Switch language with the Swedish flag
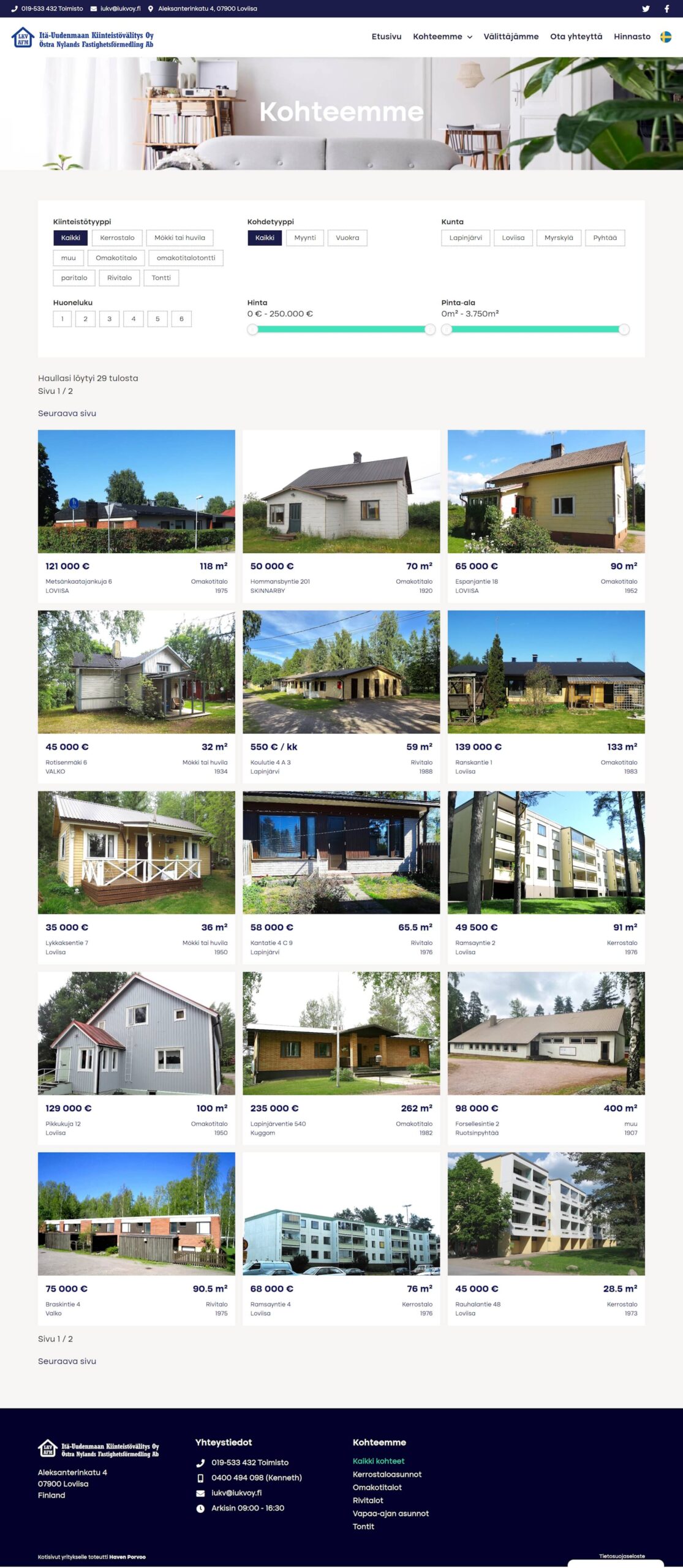This screenshot has height=1568, width=683. (666, 37)
